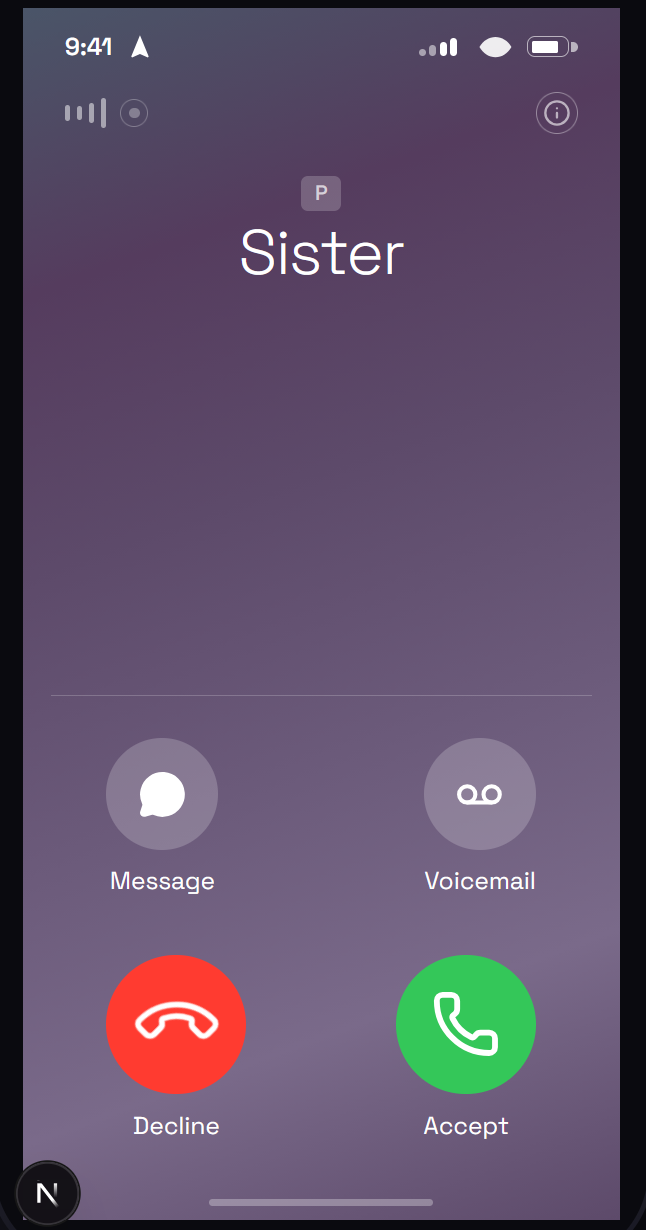Send the call to voicemail

pos(480,794)
